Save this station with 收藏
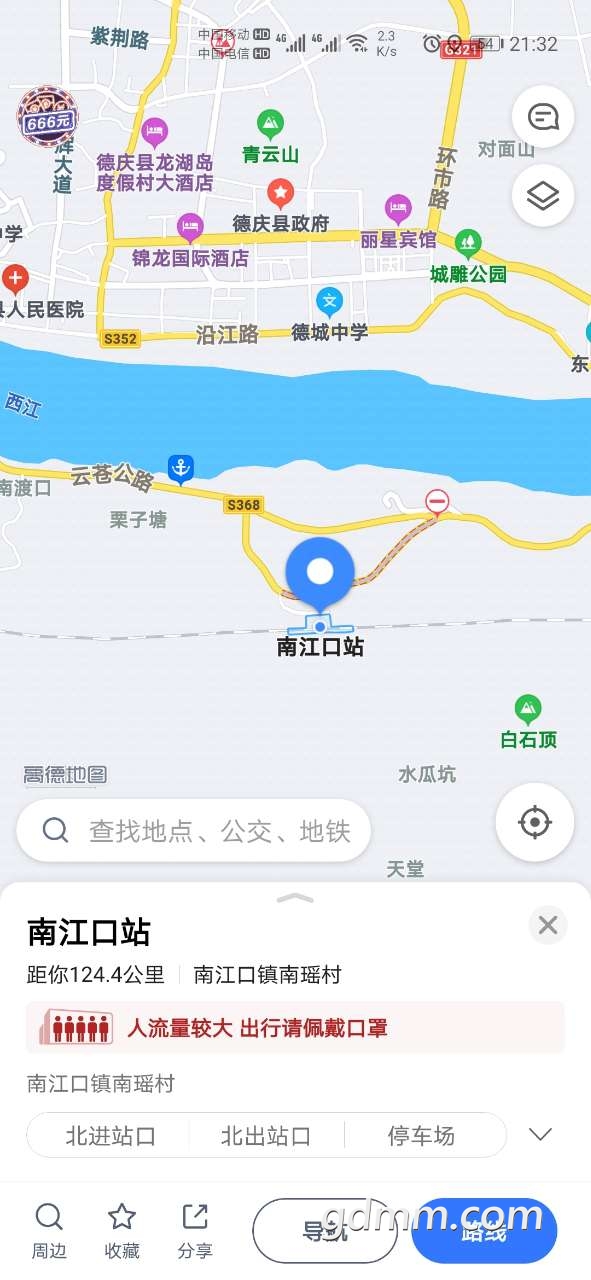Image resolution: width=591 pixels, height=1280 pixels. coord(122,1231)
